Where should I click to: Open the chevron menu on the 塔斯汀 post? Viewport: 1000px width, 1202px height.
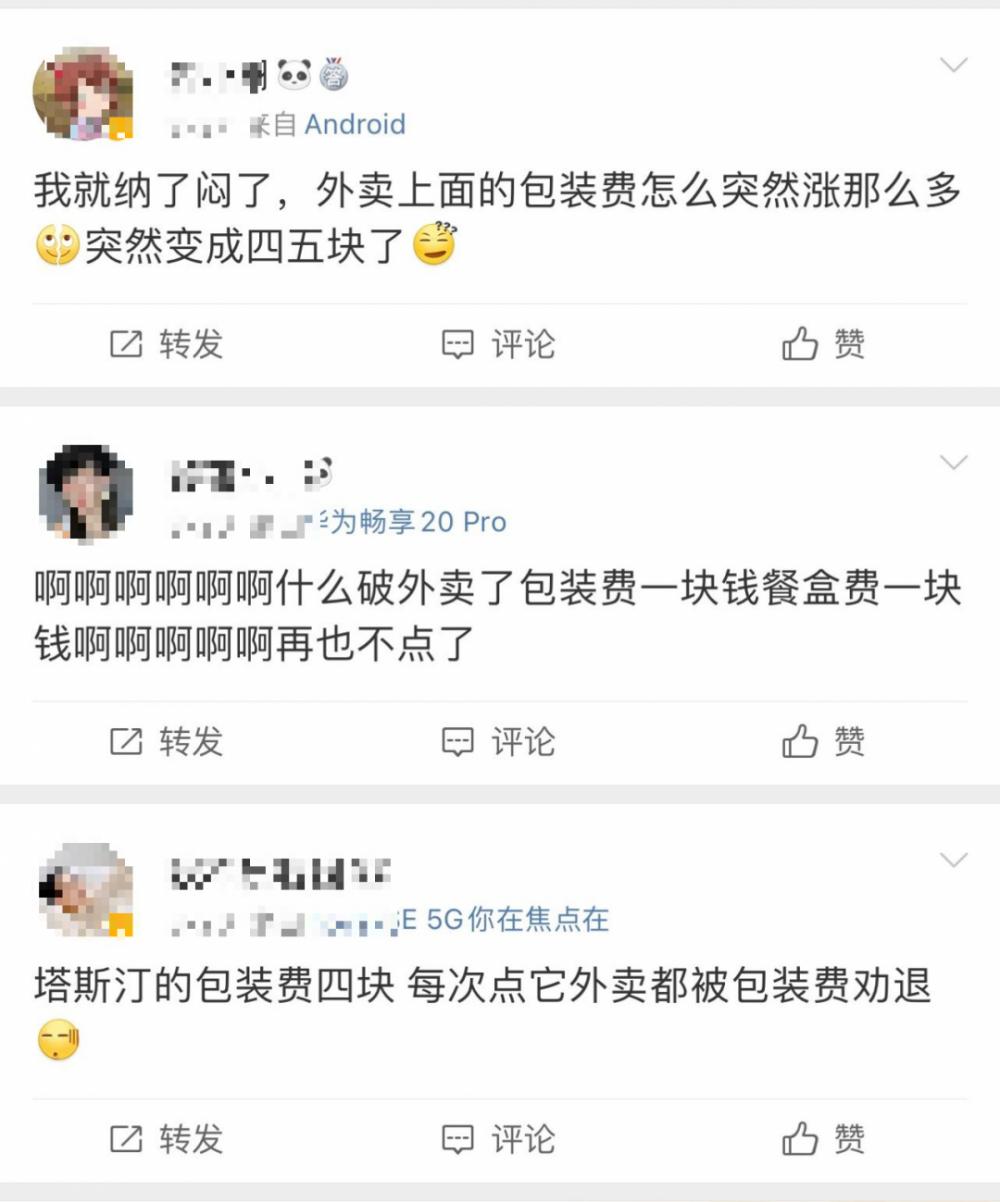pos(954,860)
